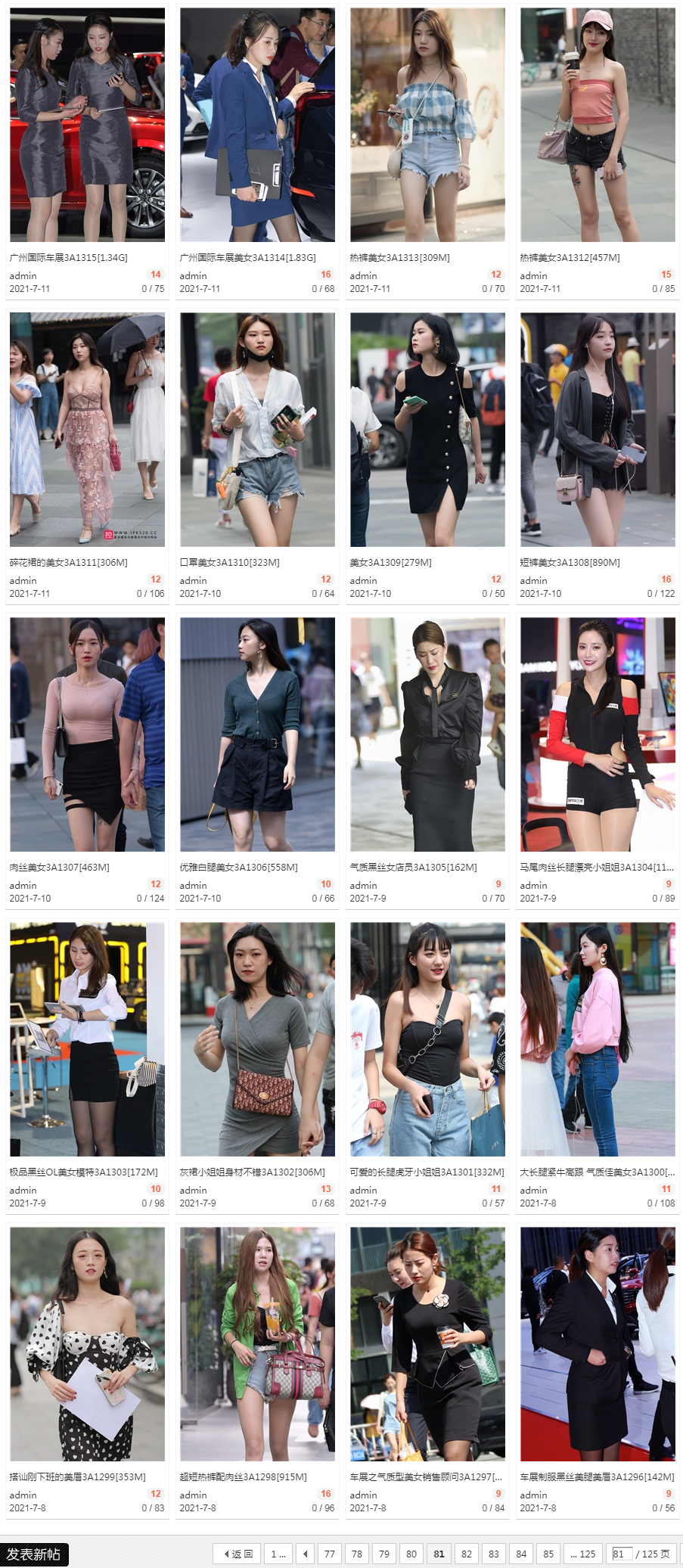
Task: Tap the 发表新帖 new post button
Action: [34, 1554]
